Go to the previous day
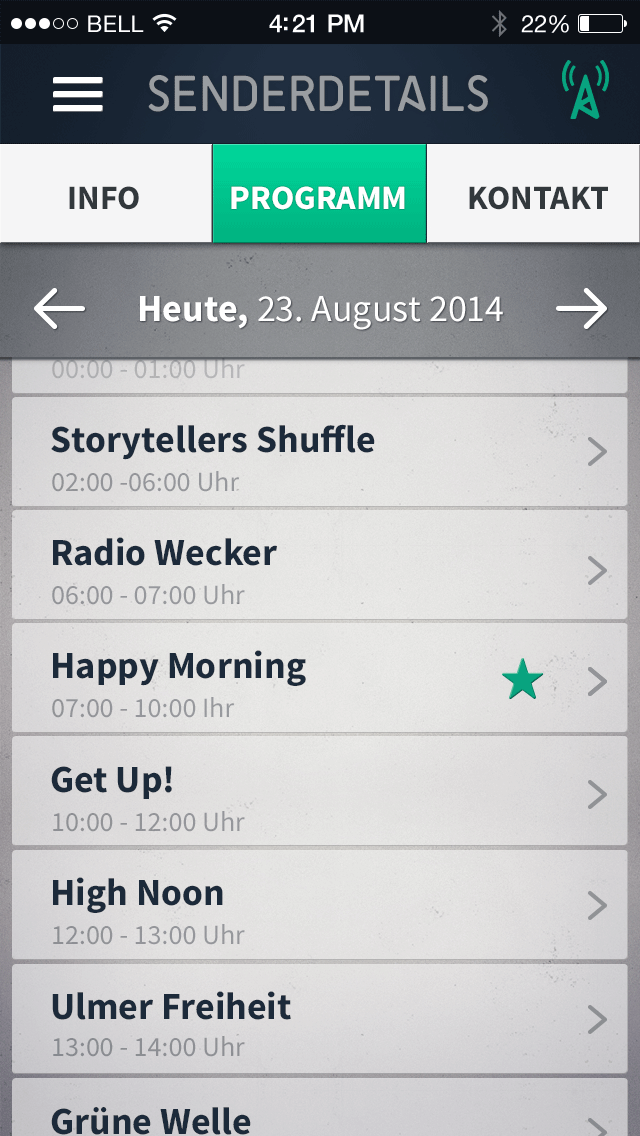The height and width of the screenshot is (1136, 640). click(x=59, y=309)
